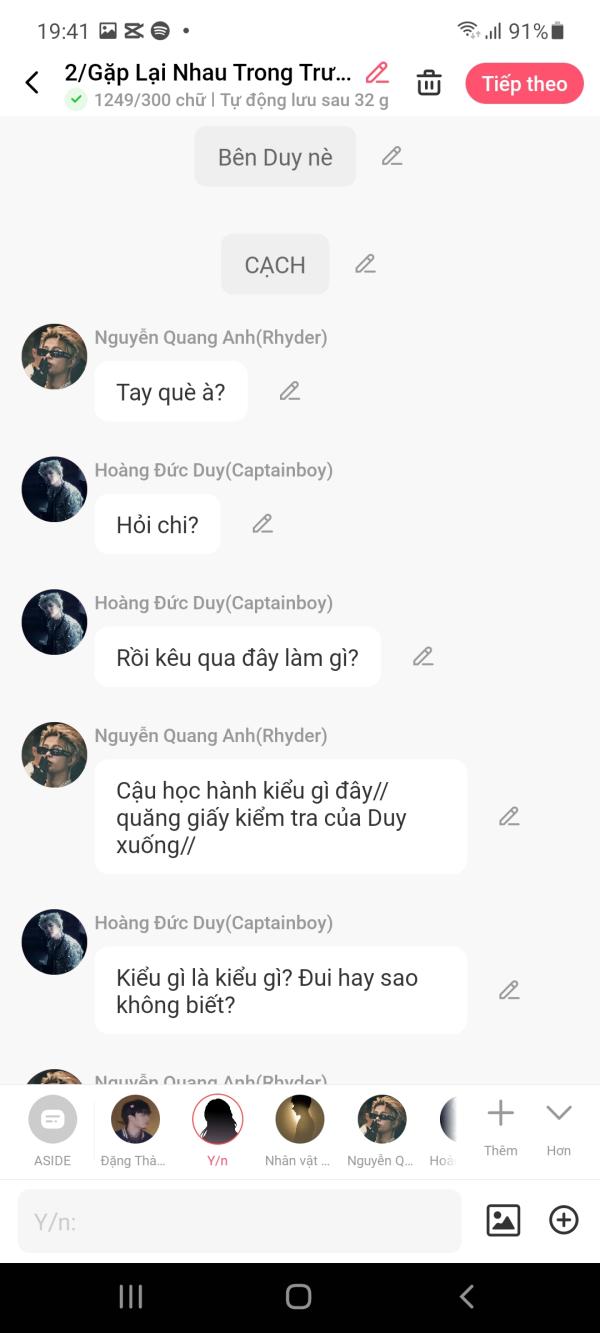Pick Nguyễn Q... in the character bar
Image resolution: width=600 pixels, height=1333 pixels.
[381, 1131]
